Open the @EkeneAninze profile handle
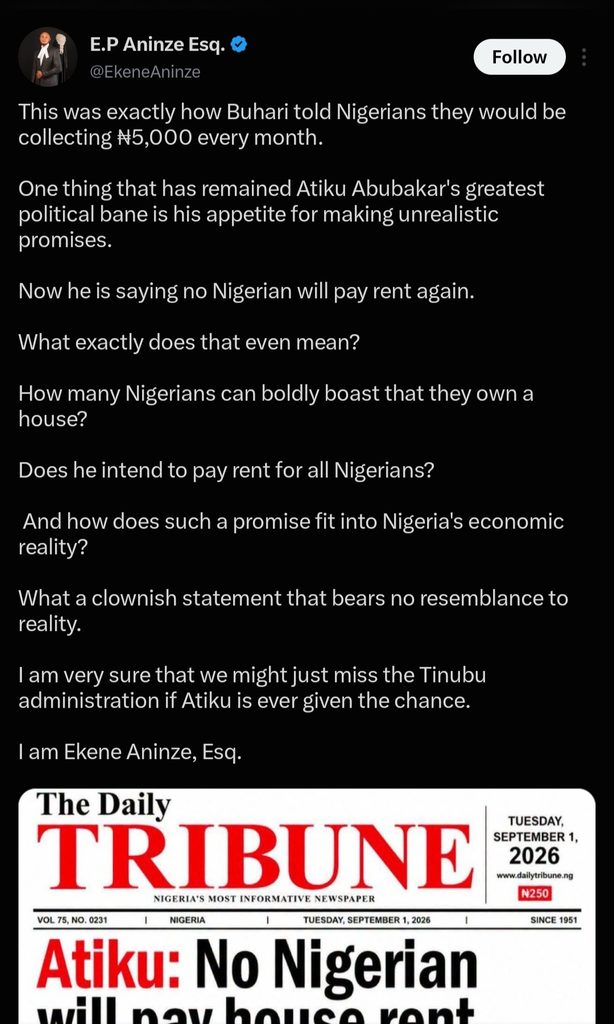The width and height of the screenshot is (614, 1024). coord(144,72)
